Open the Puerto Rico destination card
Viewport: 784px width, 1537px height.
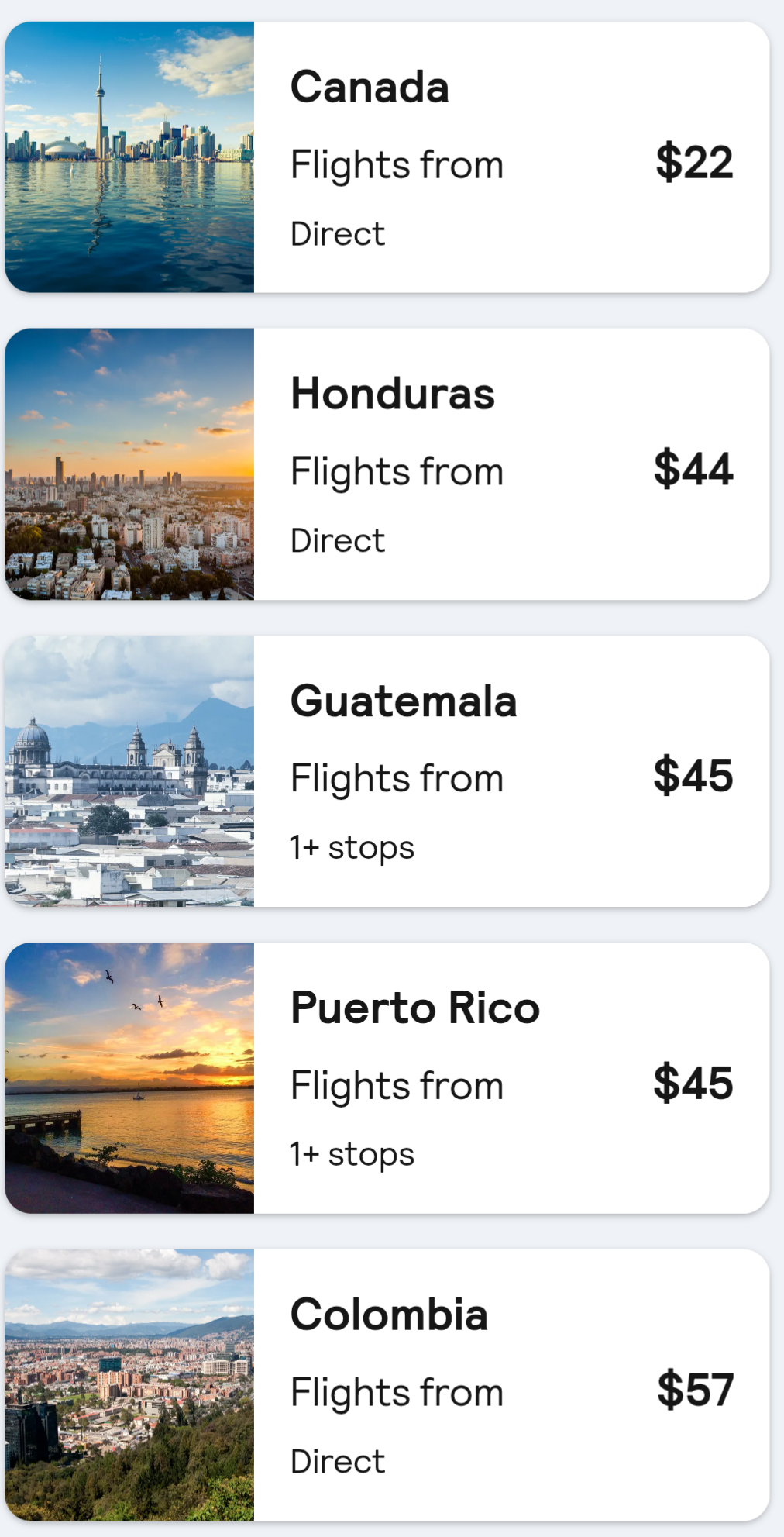click(x=387, y=1078)
